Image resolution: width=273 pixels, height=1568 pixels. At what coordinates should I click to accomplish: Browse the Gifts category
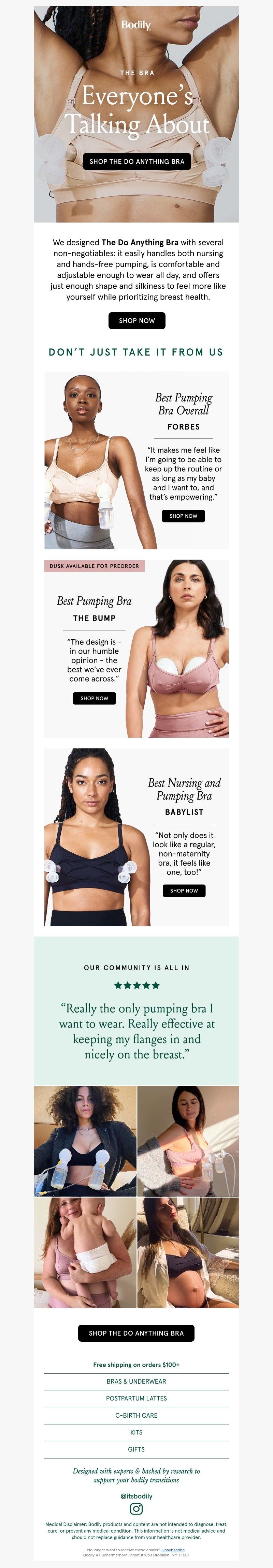[136, 1449]
